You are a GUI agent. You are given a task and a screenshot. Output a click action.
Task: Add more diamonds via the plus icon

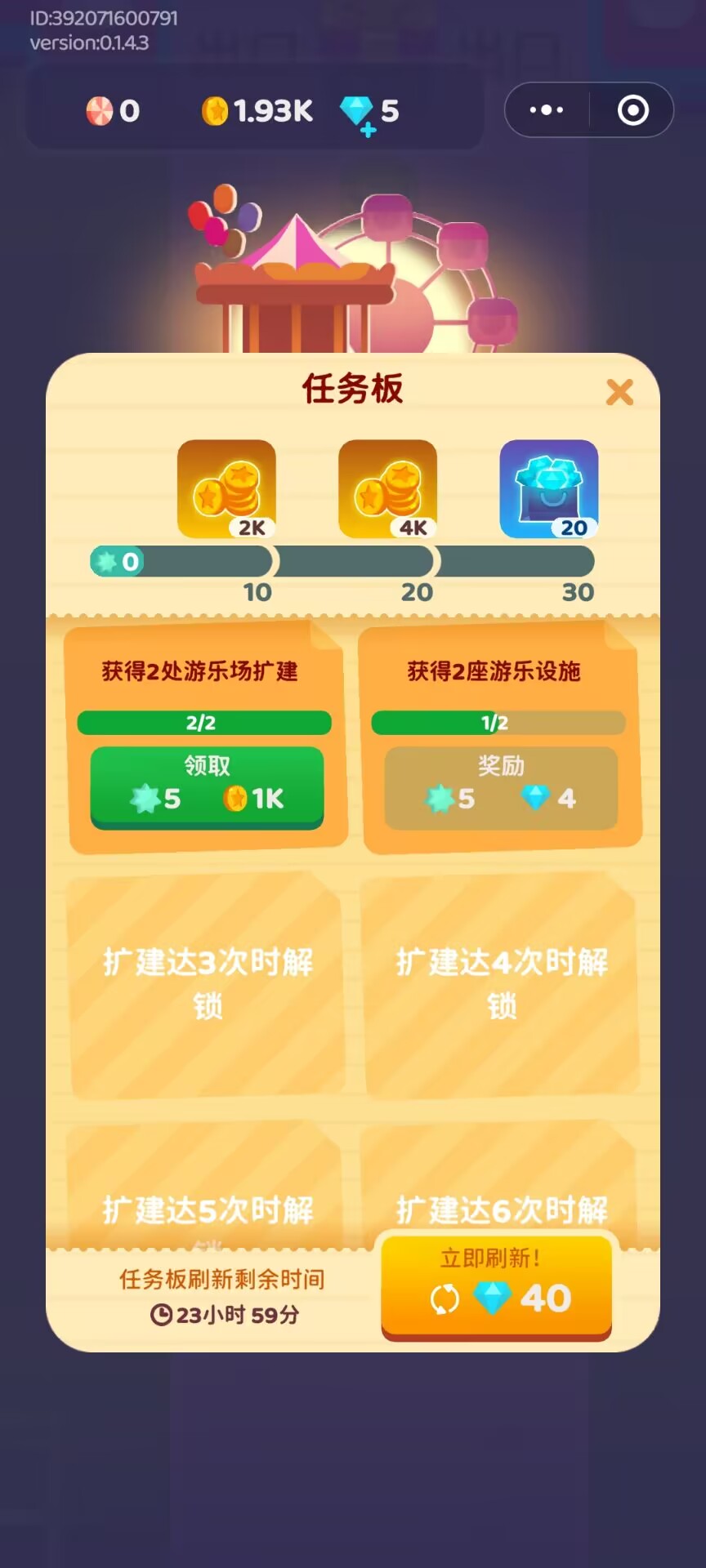pos(369,130)
